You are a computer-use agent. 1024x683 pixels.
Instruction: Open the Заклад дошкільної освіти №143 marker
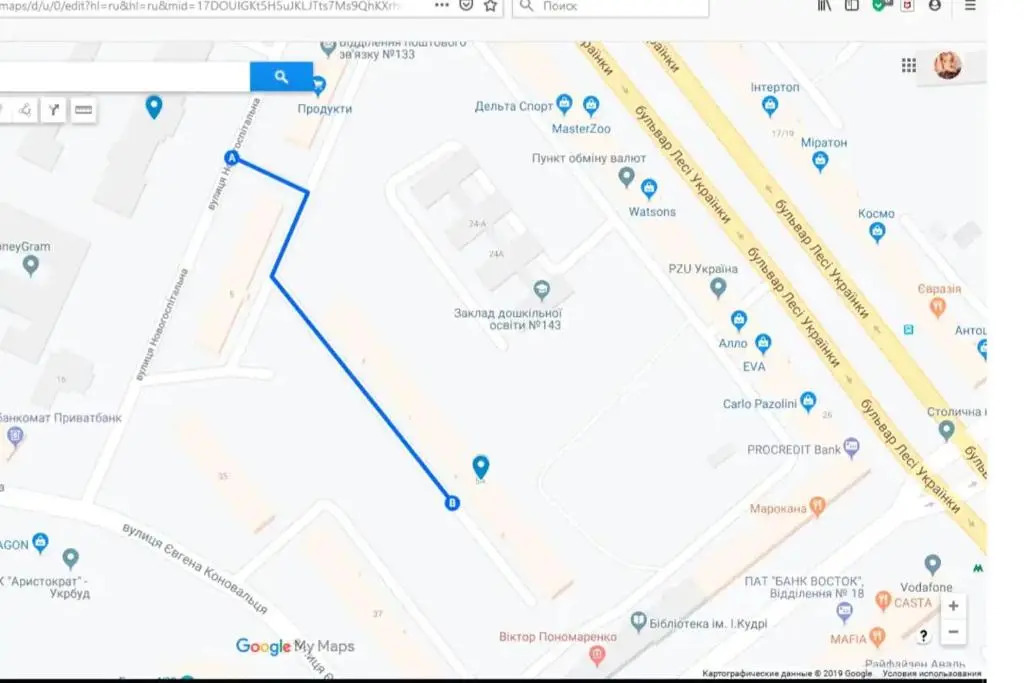click(x=542, y=290)
